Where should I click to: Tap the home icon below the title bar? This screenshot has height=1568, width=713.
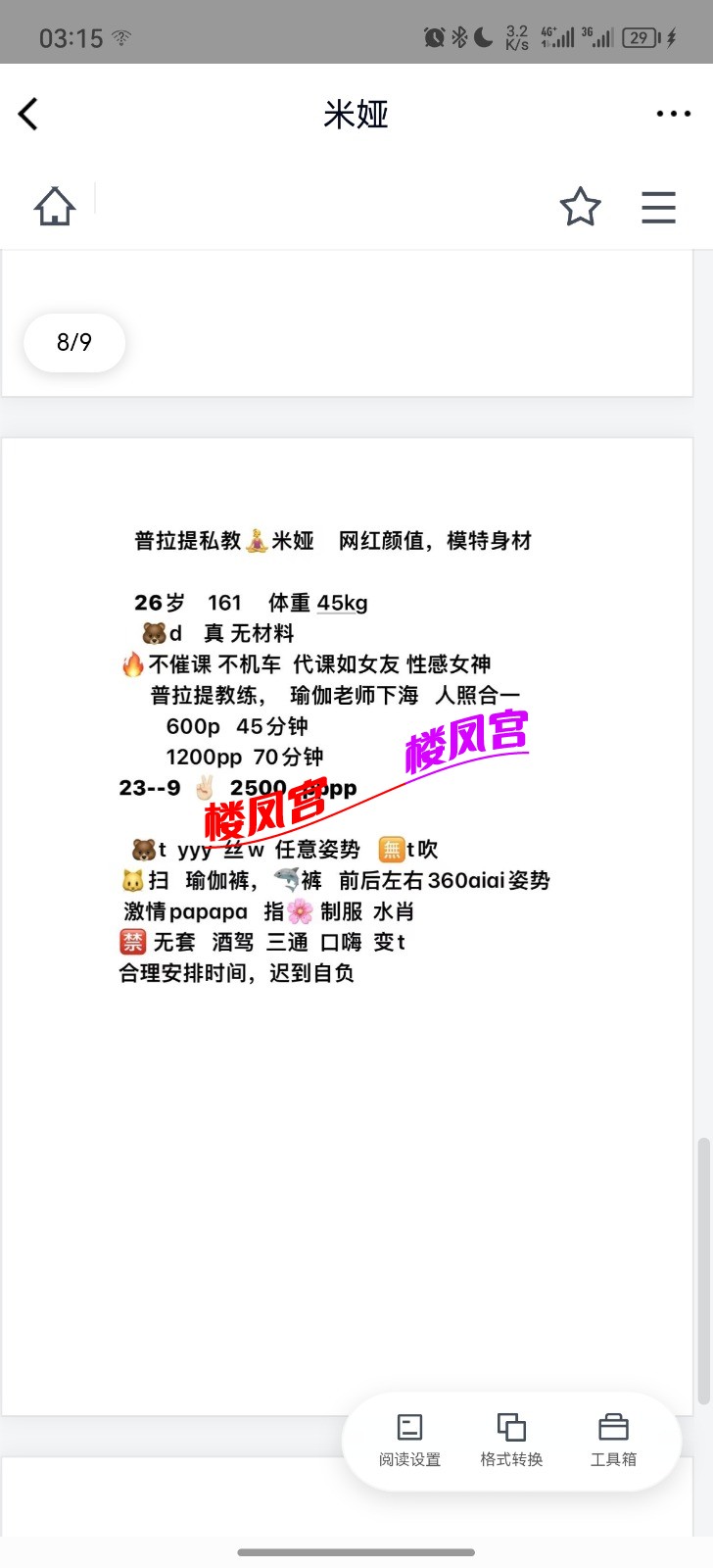pos(54,206)
